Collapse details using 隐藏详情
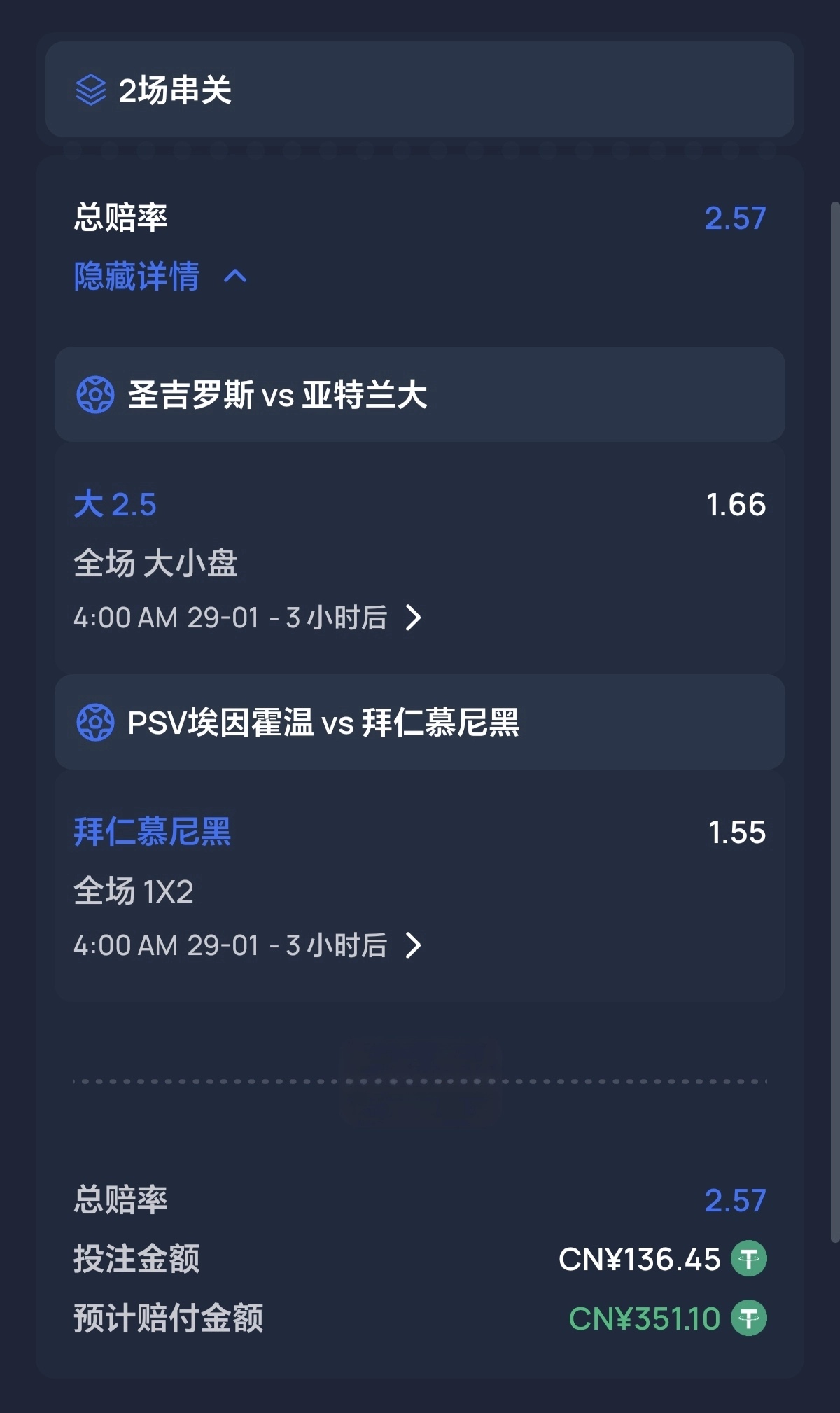 coord(137,277)
